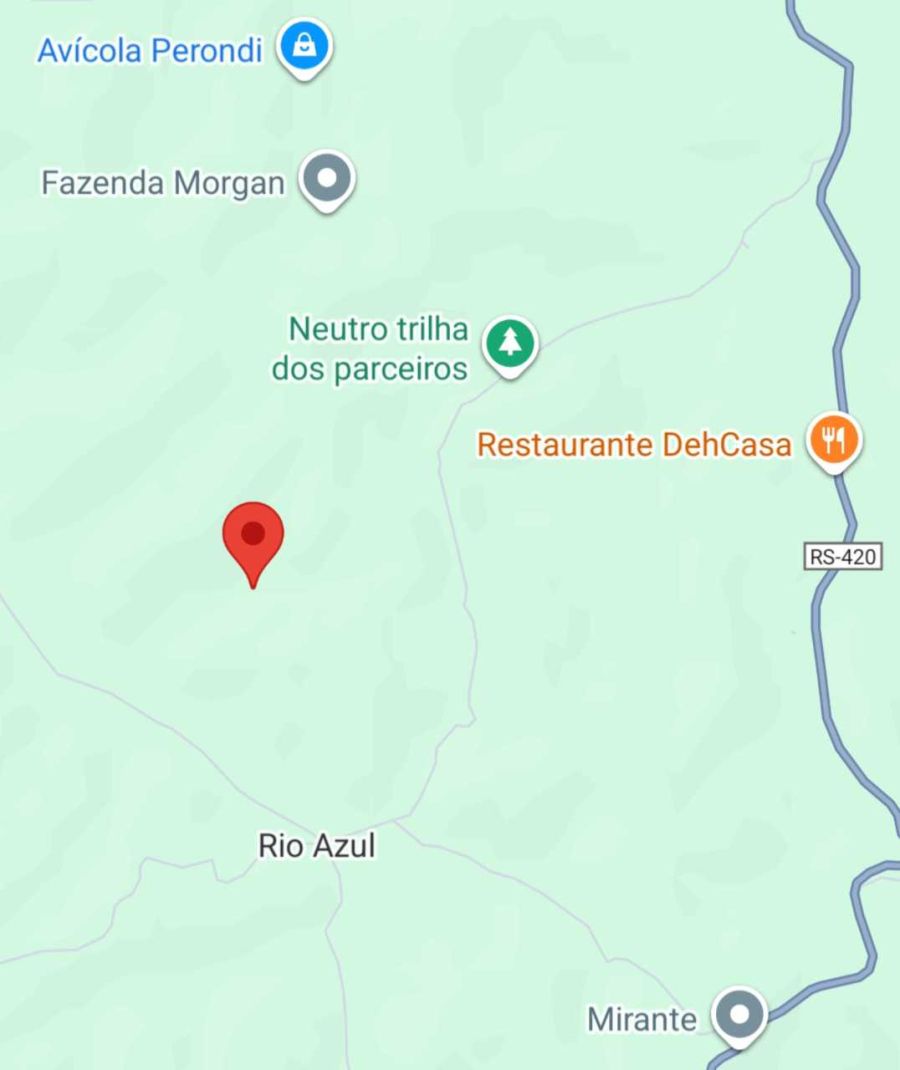900x1070 pixels.
Task: Open Neutro trilha dos parceiros park marker
Action: (x=511, y=343)
